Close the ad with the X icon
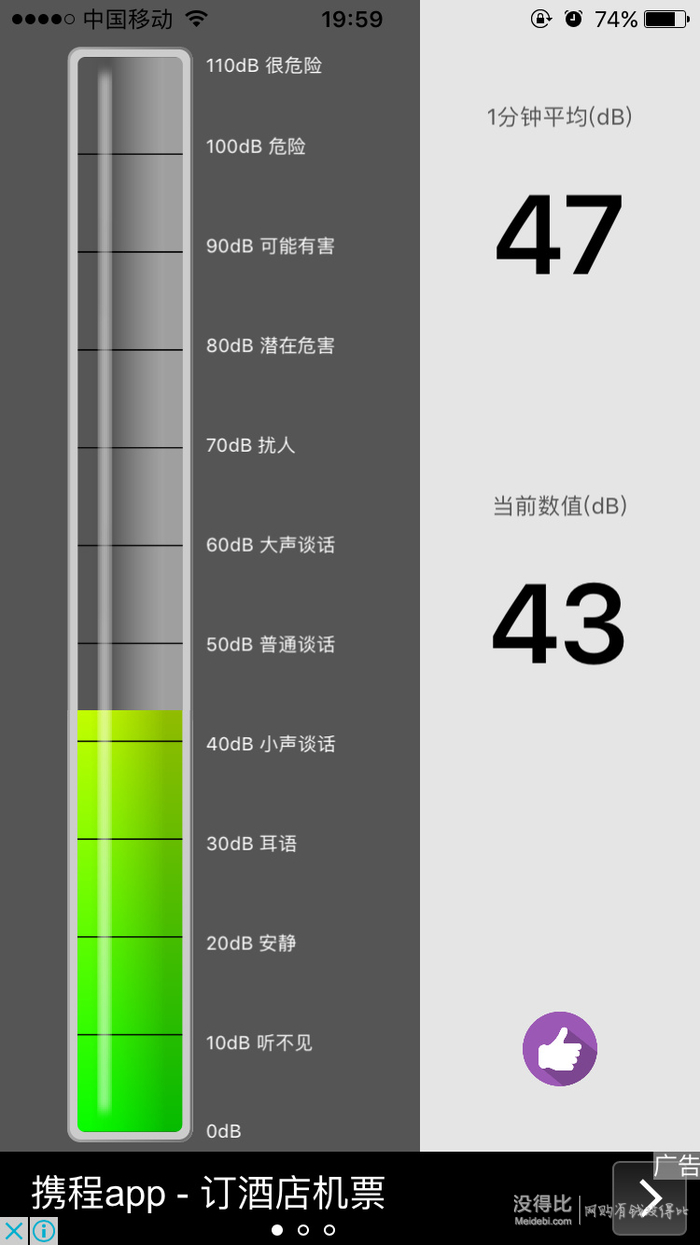This screenshot has height=1245, width=700. [x=14, y=1231]
